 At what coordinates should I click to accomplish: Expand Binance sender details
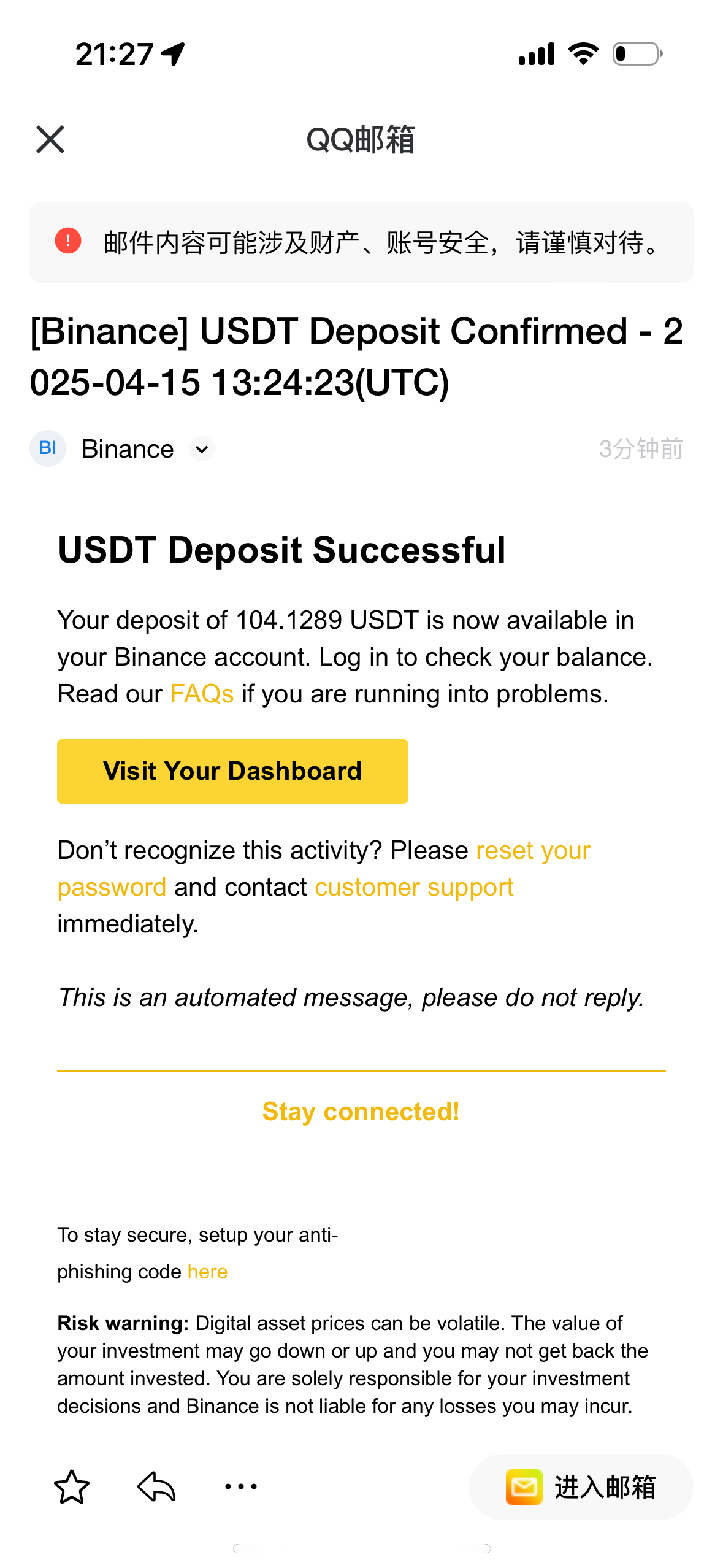tap(201, 449)
